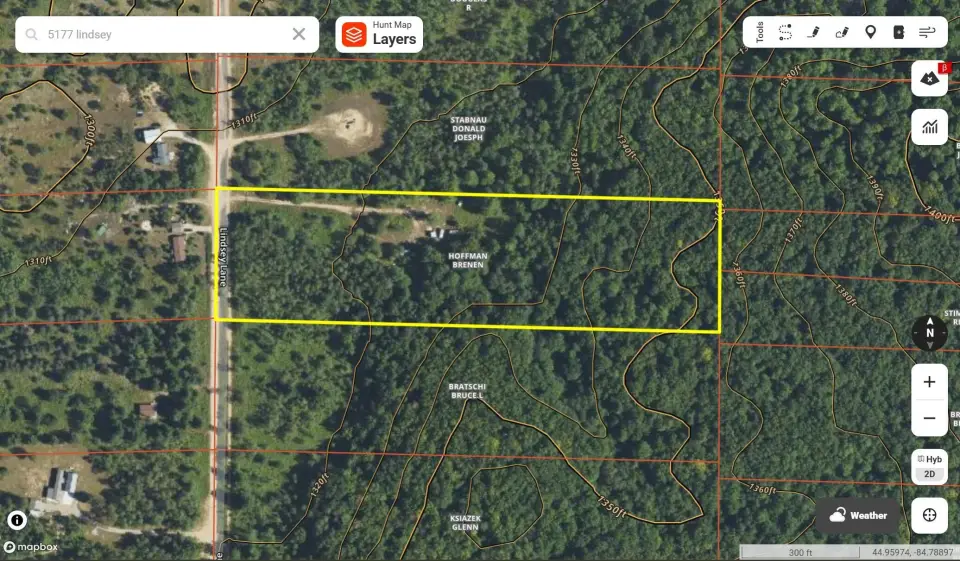Viewport: 960px width, 561px height.
Task: Open the map attribution info icon
Action: 17,520
